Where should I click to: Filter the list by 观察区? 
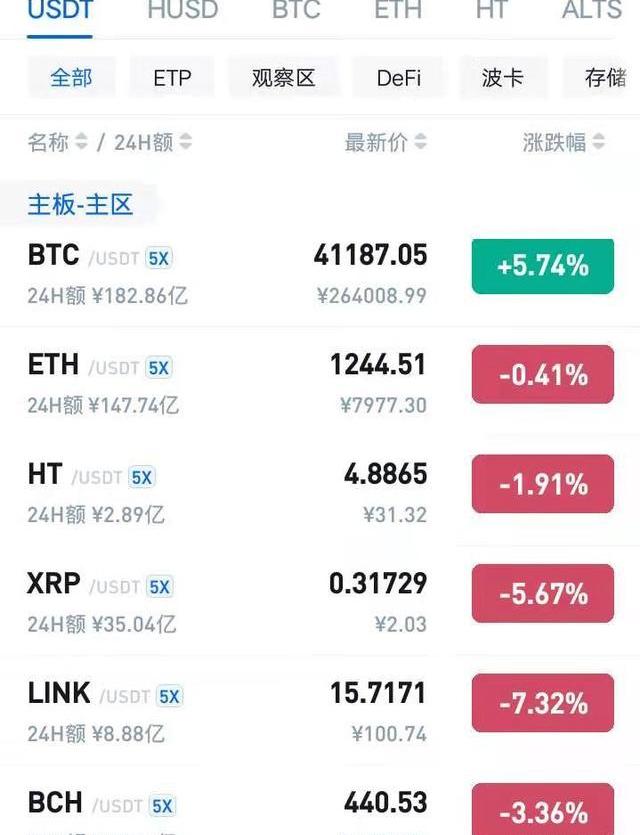tap(283, 78)
